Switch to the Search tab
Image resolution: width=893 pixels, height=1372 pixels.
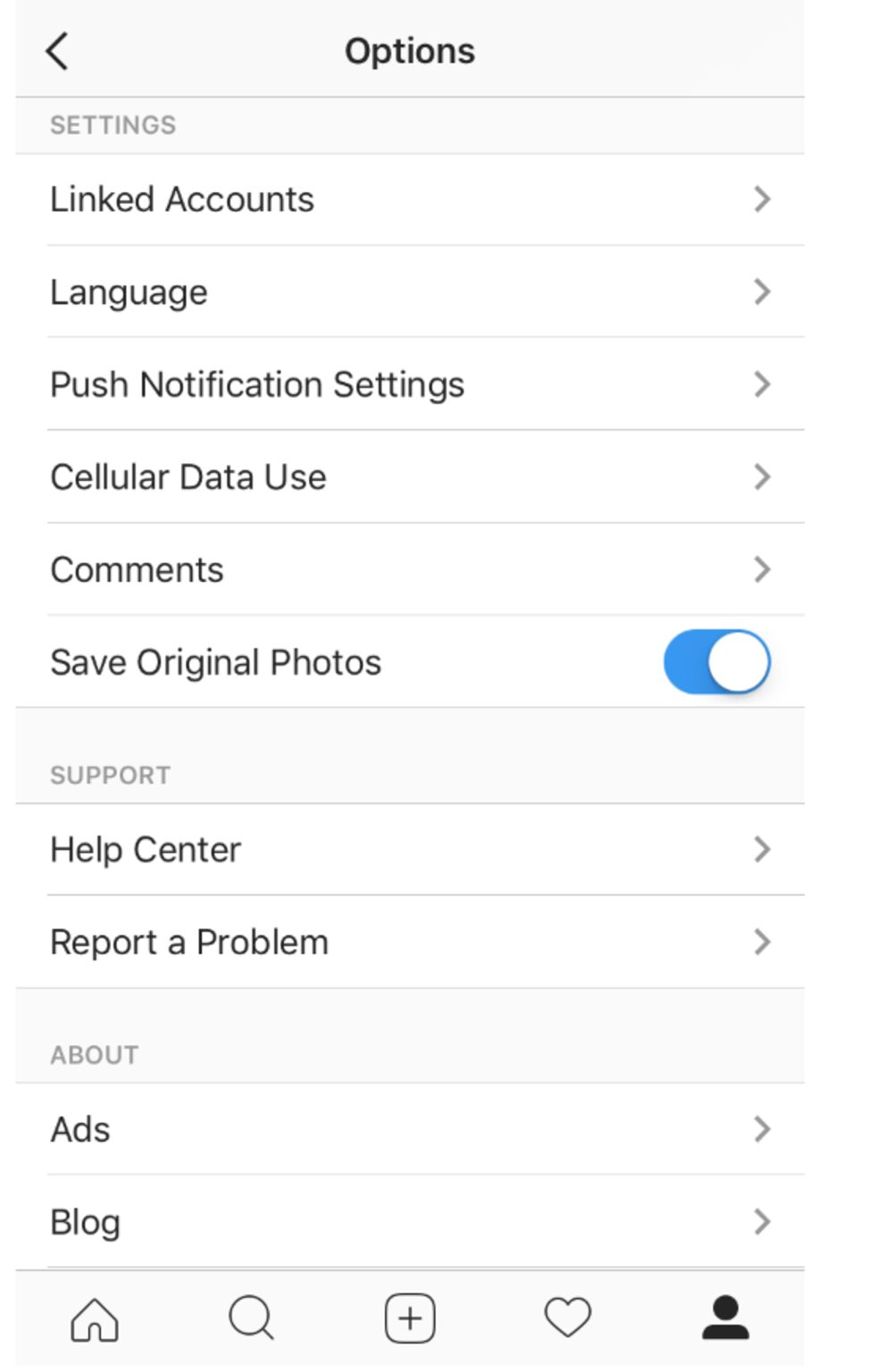tap(251, 1318)
